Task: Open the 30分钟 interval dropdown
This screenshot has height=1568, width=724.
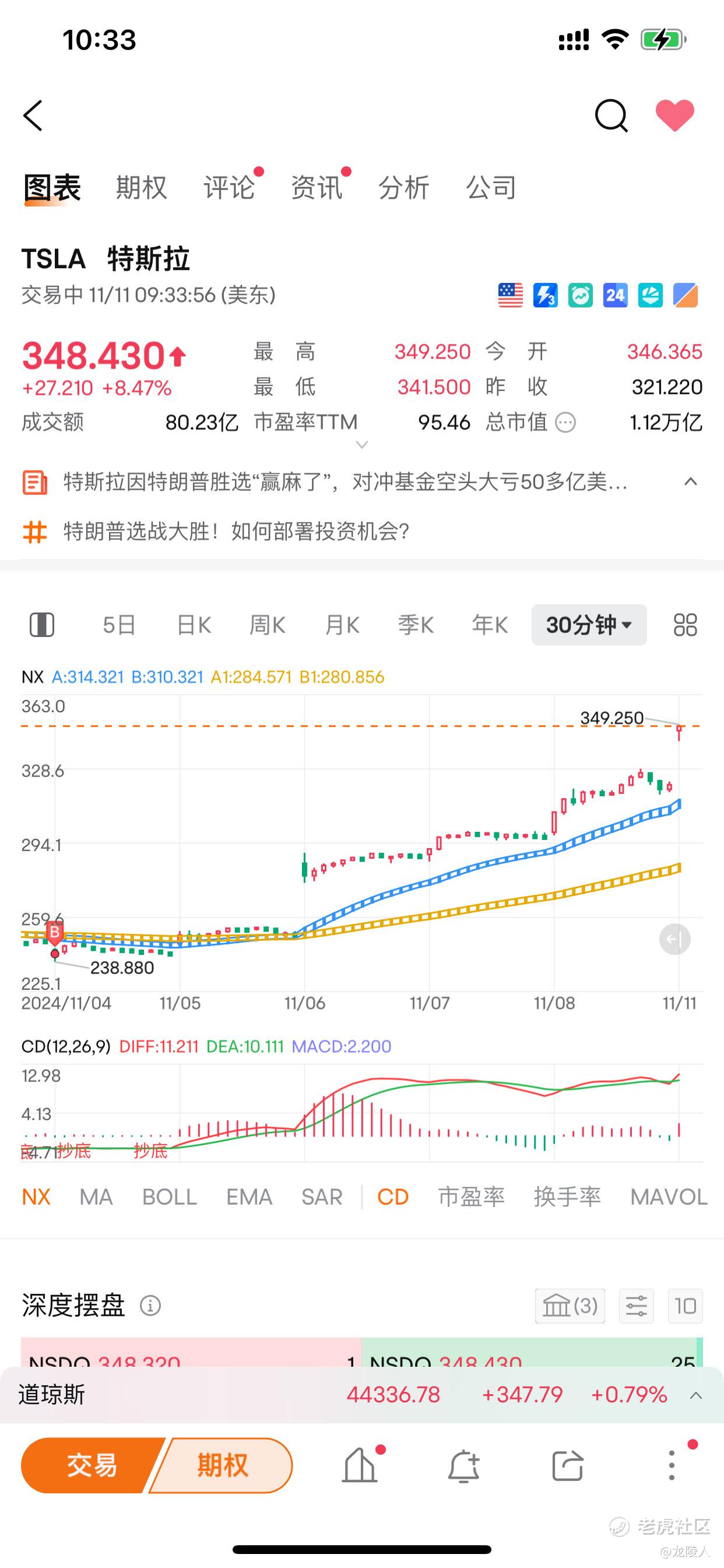Action: tap(588, 625)
